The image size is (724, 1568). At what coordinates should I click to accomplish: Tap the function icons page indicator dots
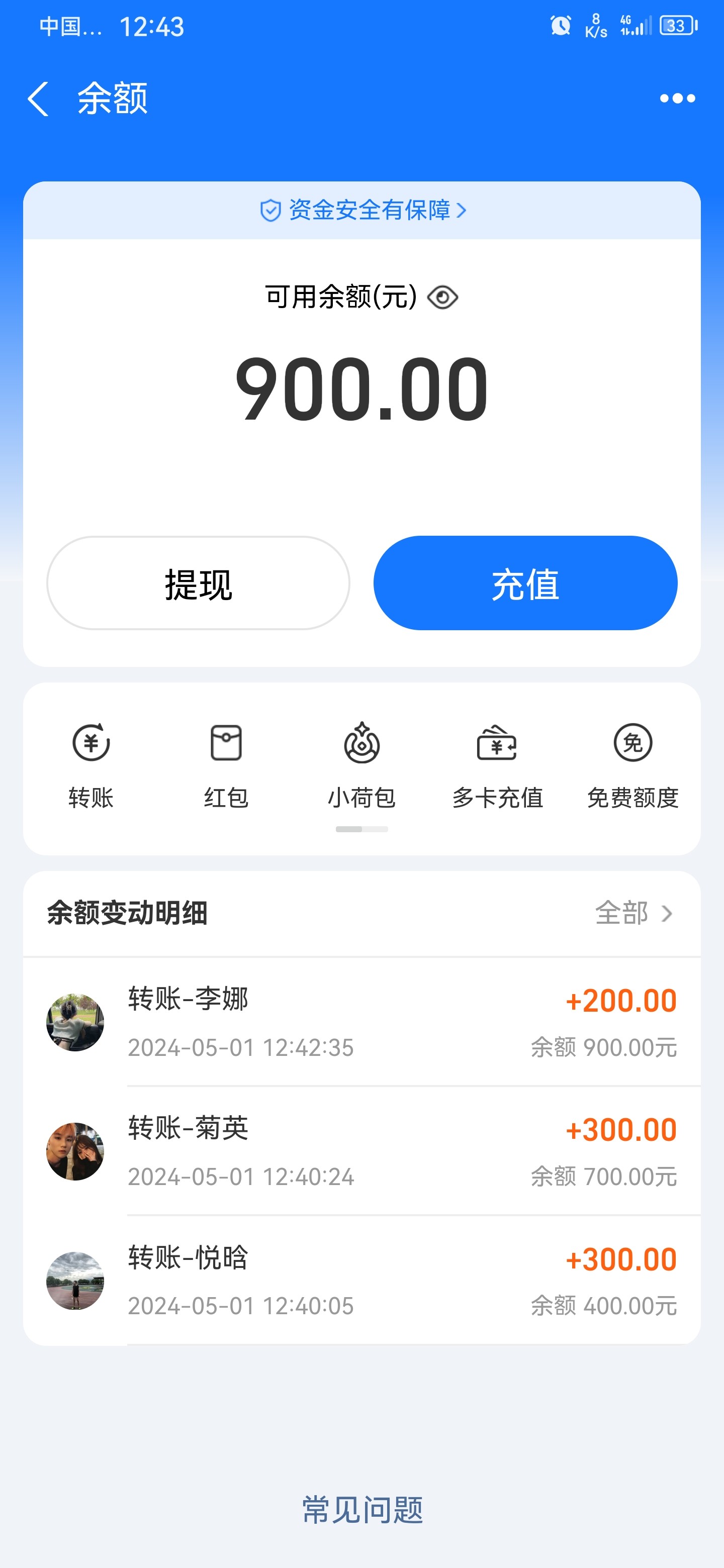361,828
